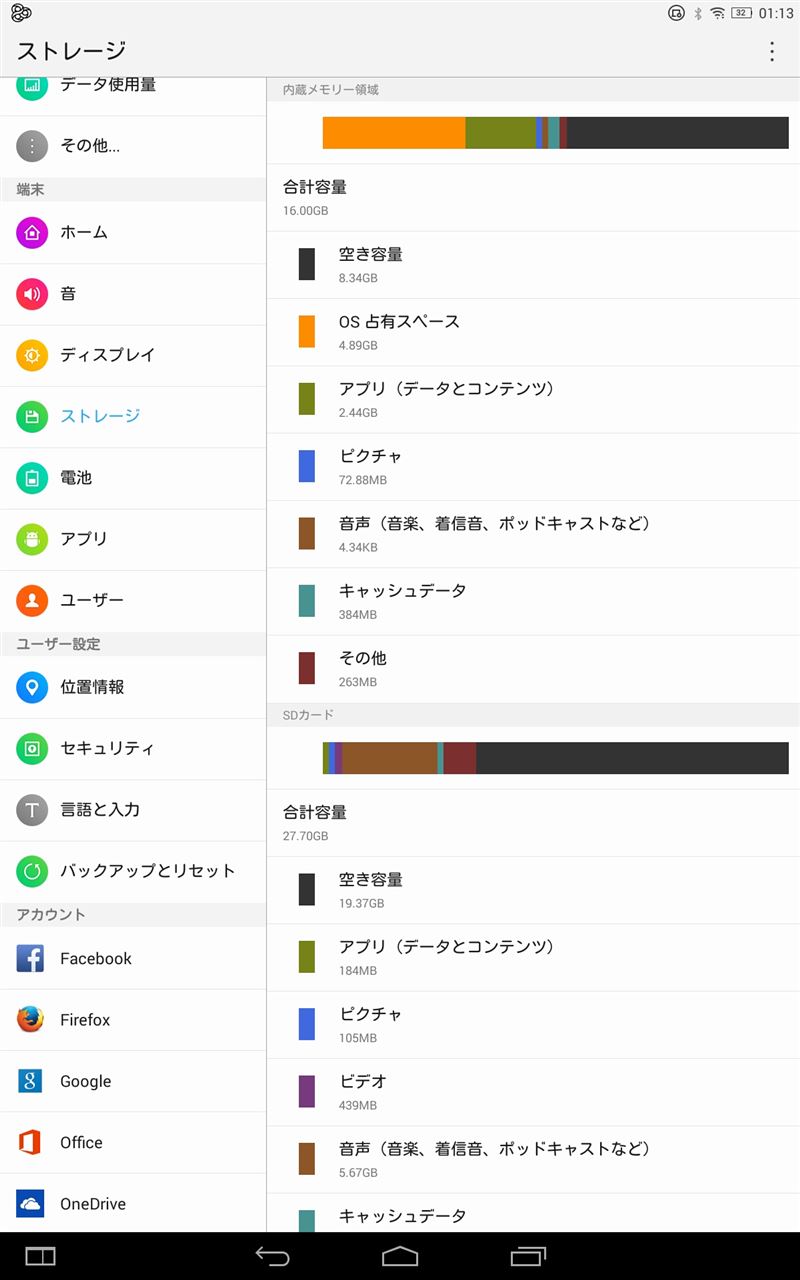Open 音 sound settings

pos(133,294)
